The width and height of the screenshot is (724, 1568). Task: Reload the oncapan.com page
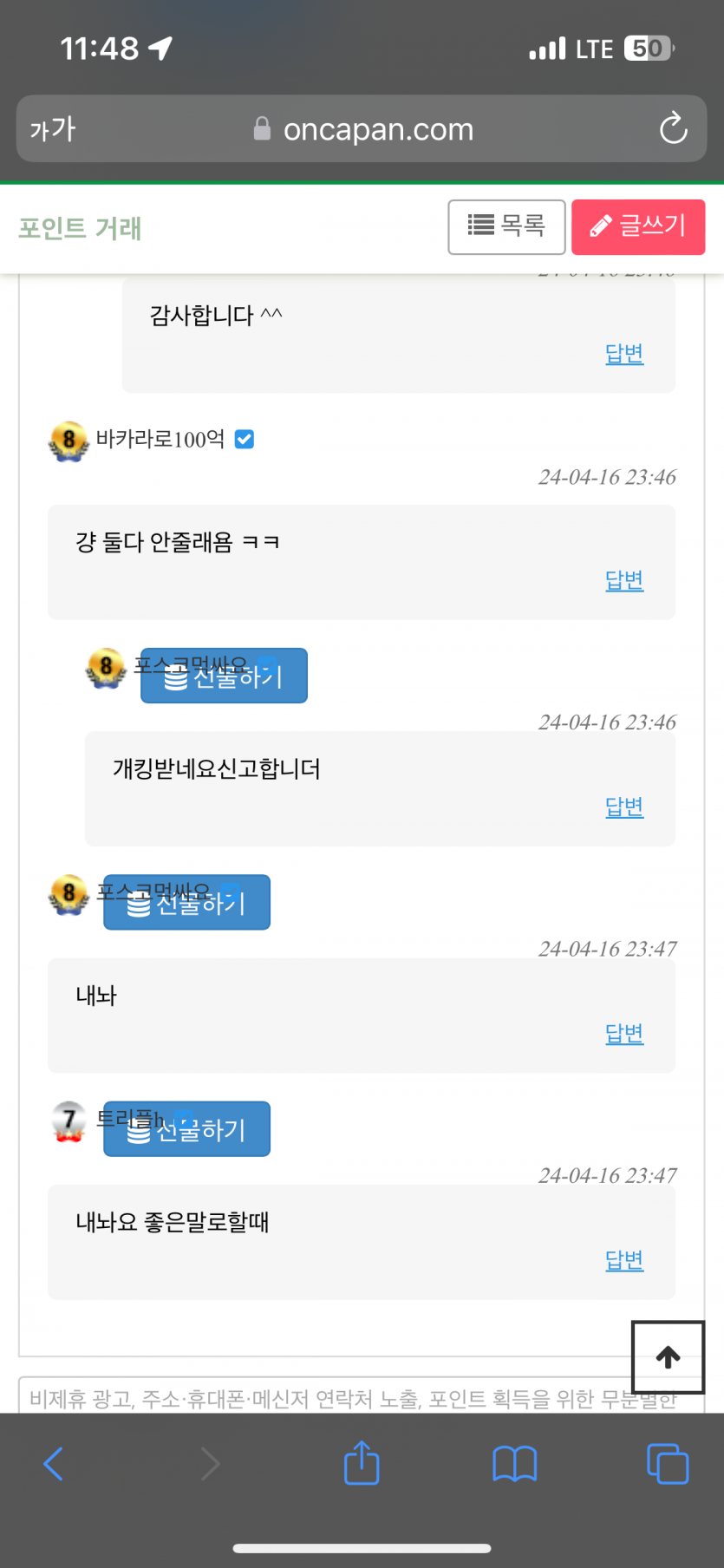pyautogui.click(x=673, y=129)
